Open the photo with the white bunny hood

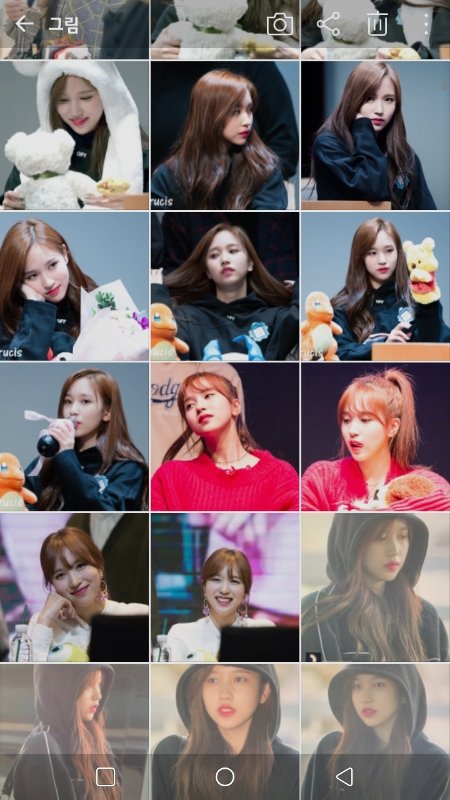(x=74, y=135)
